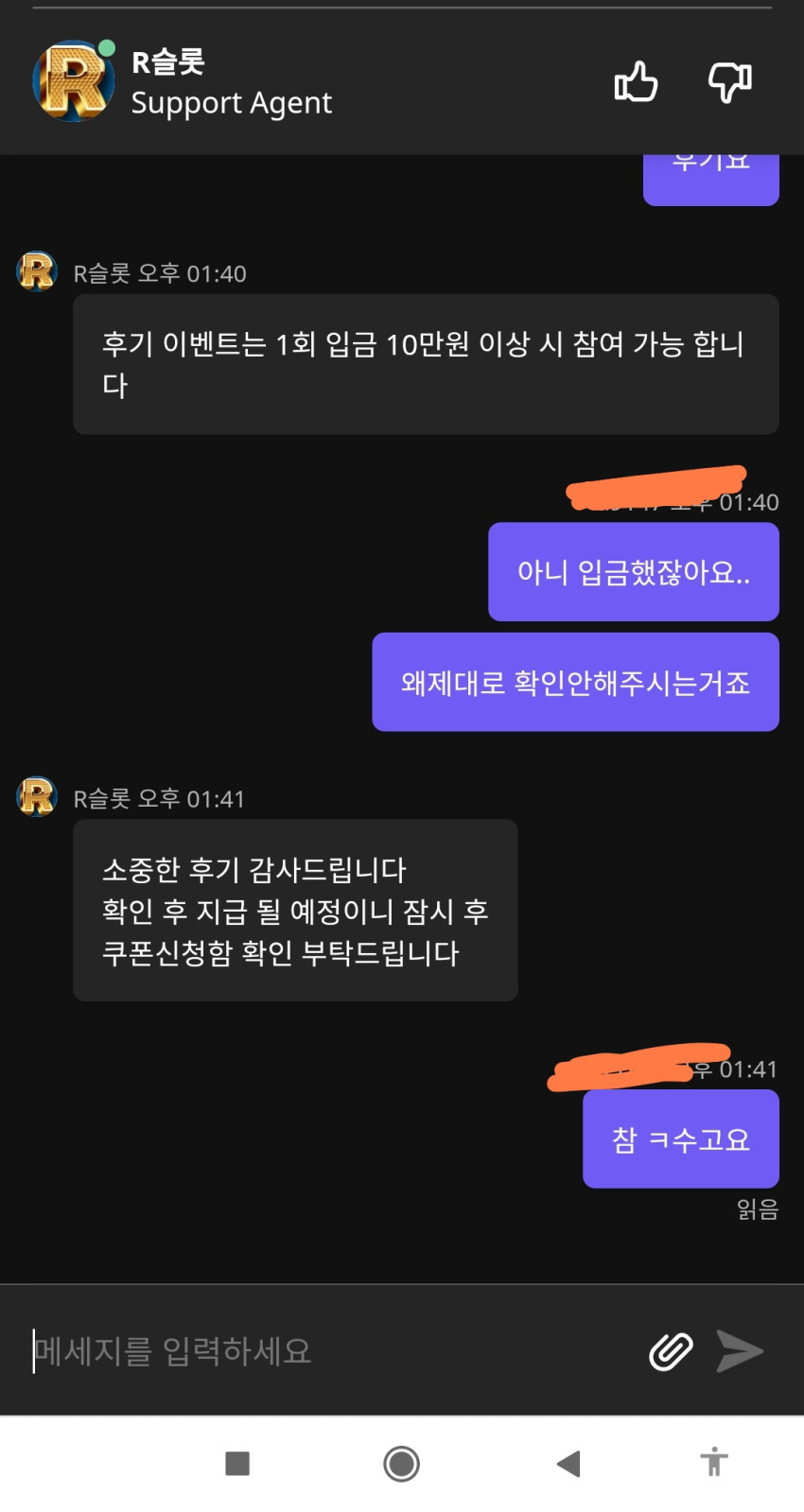Screen dimensions: 804x1512
Task: Open the accessibility shortcut button
Action: pyautogui.click(x=714, y=1462)
